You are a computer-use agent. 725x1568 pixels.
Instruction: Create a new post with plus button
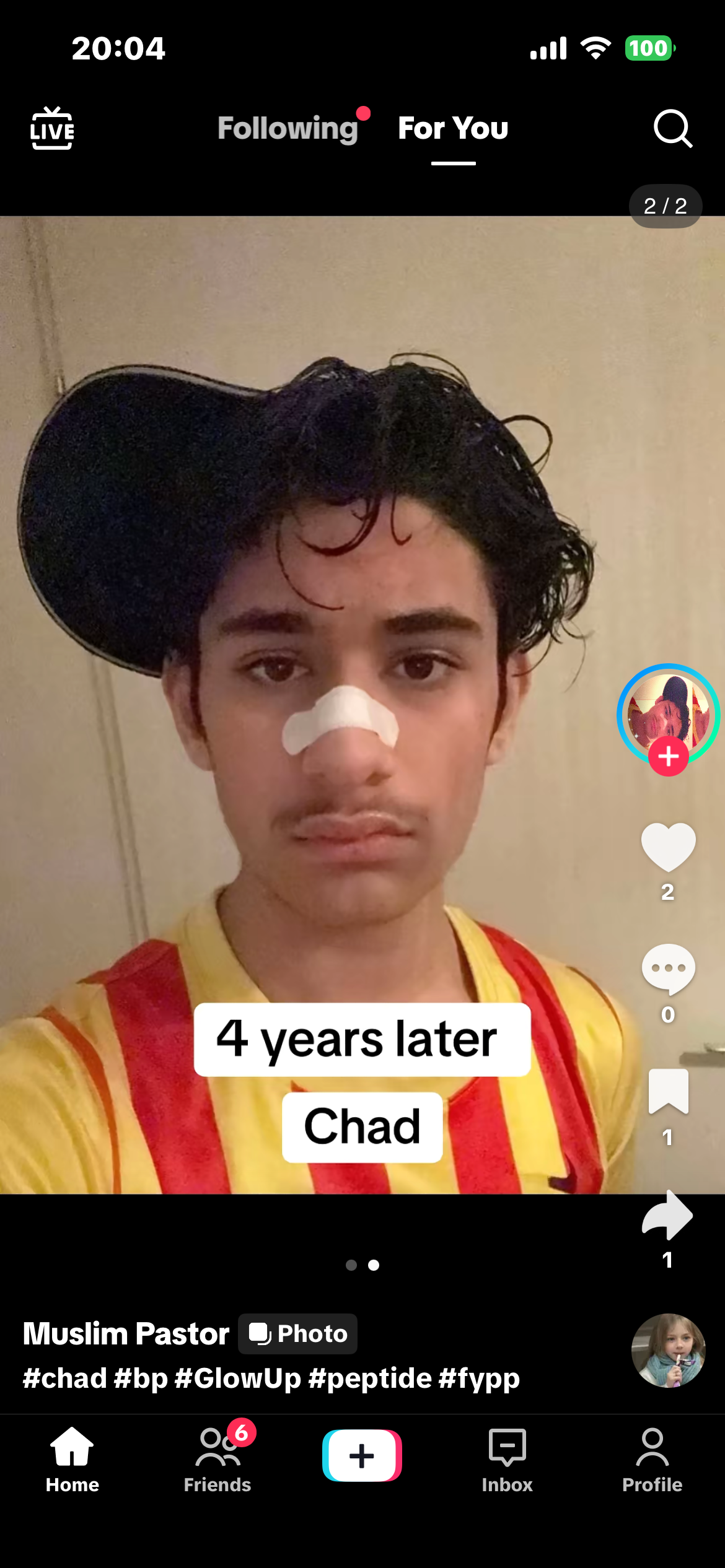[x=362, y=1455]
